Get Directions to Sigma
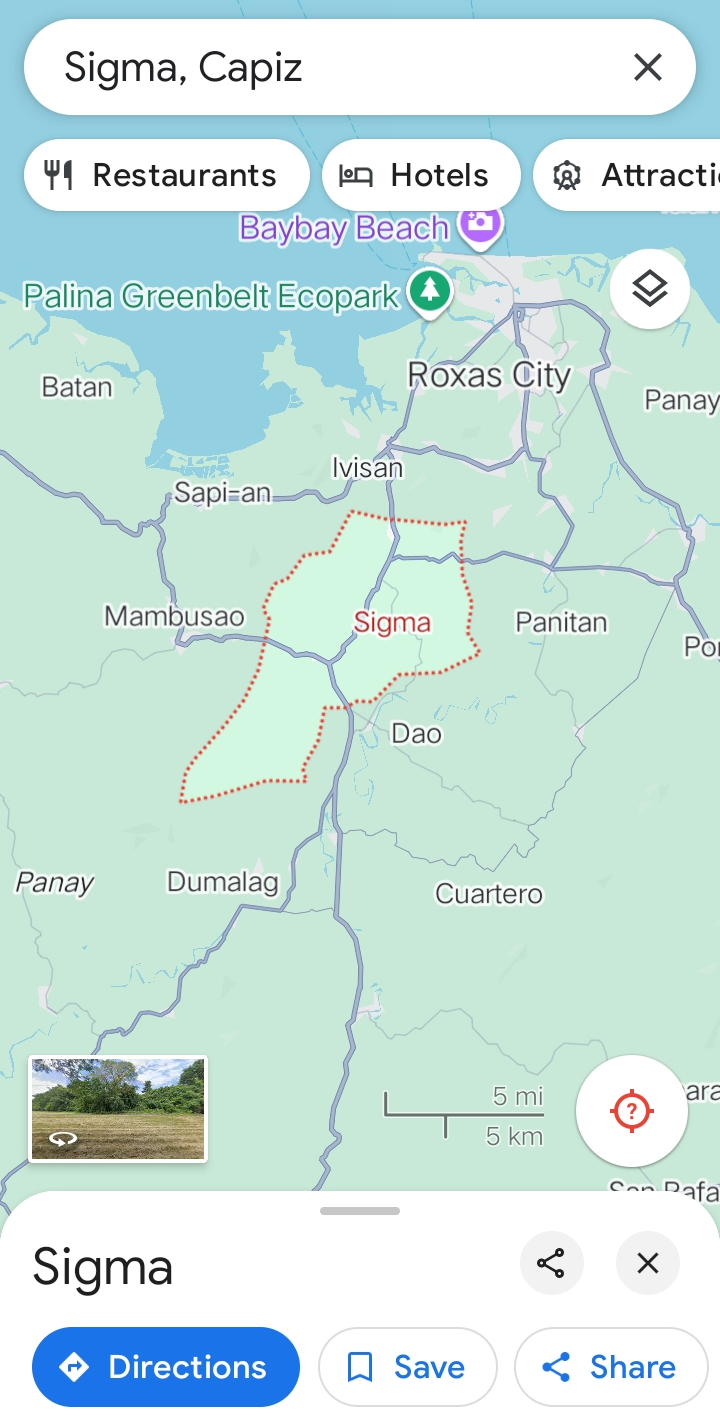This screenshot has height=1419, width=720. (166, 1367)
